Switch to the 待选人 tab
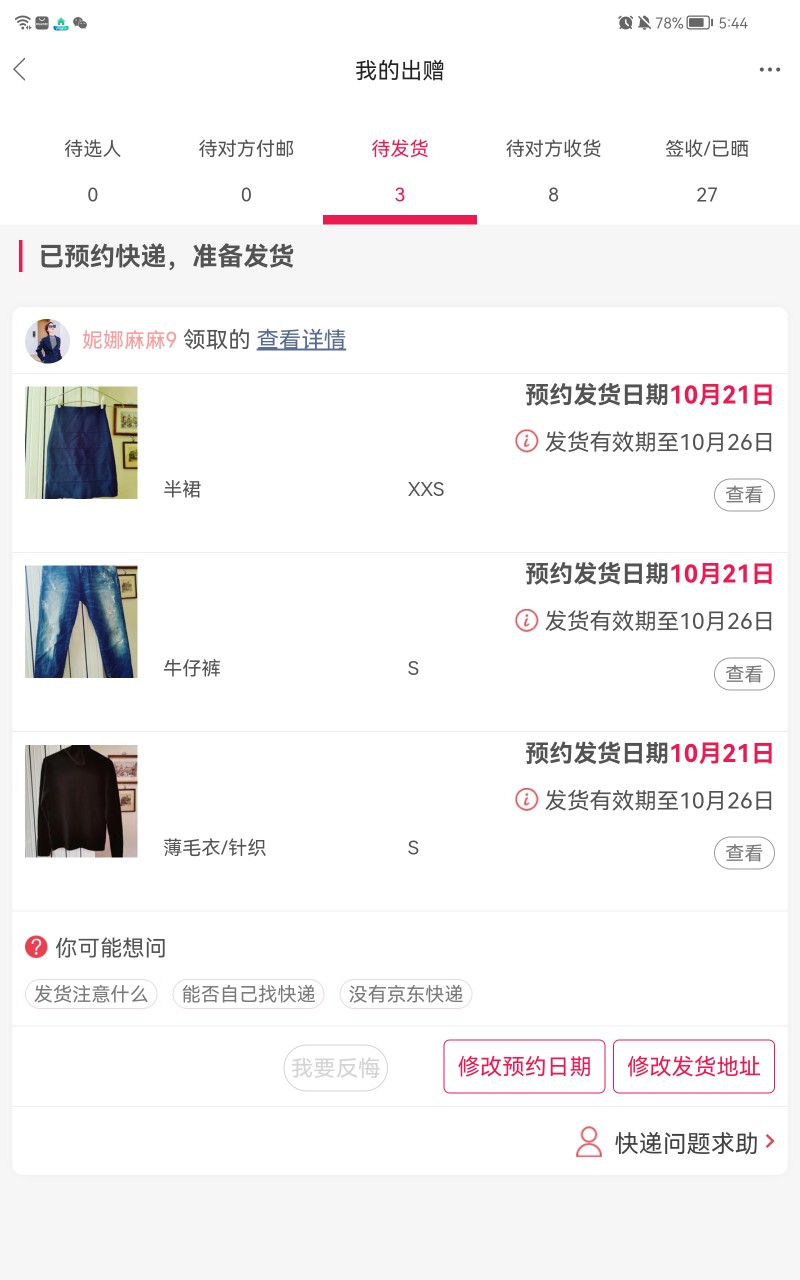800x1280 pixels. pyautogui.click(x=93, y=169)
